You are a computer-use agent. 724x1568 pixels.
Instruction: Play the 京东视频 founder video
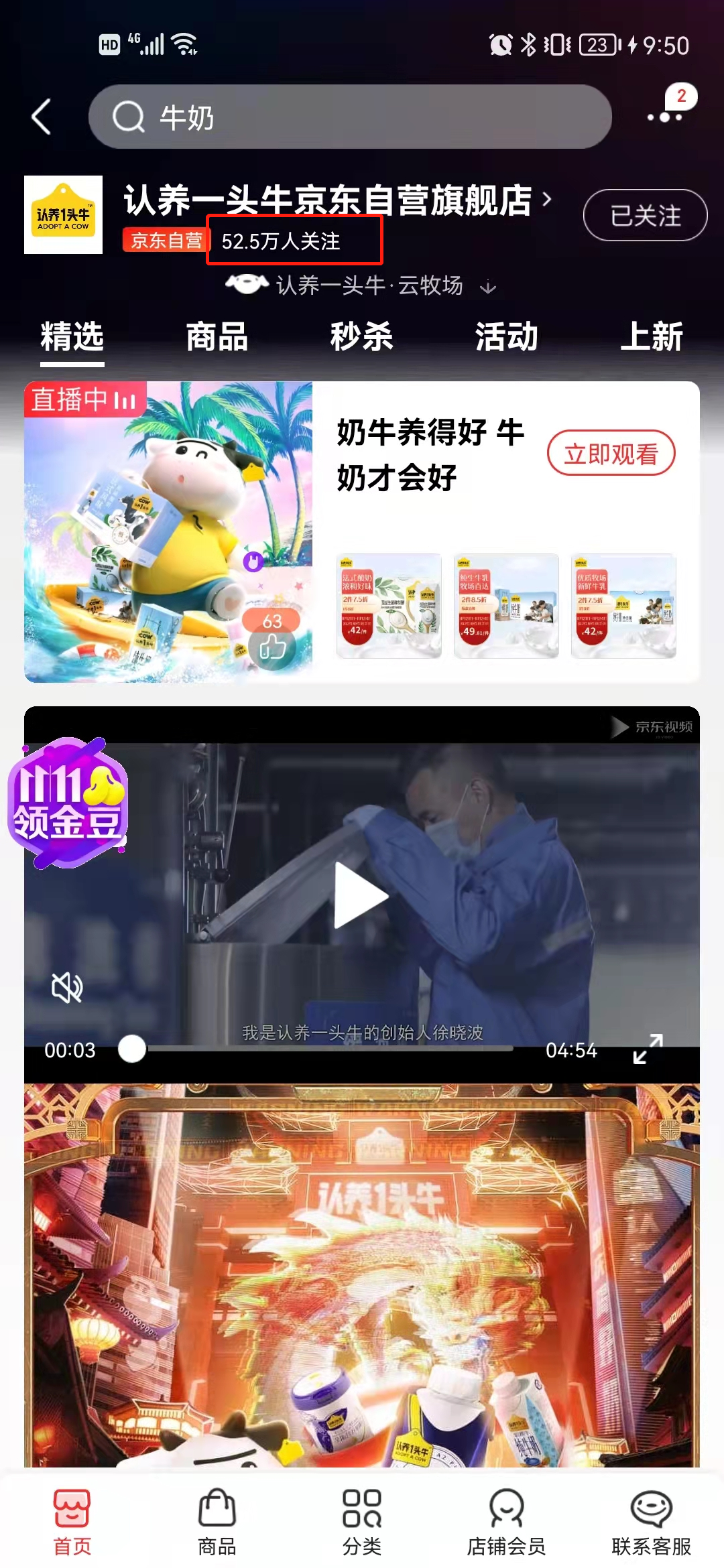tap(361, 895)
